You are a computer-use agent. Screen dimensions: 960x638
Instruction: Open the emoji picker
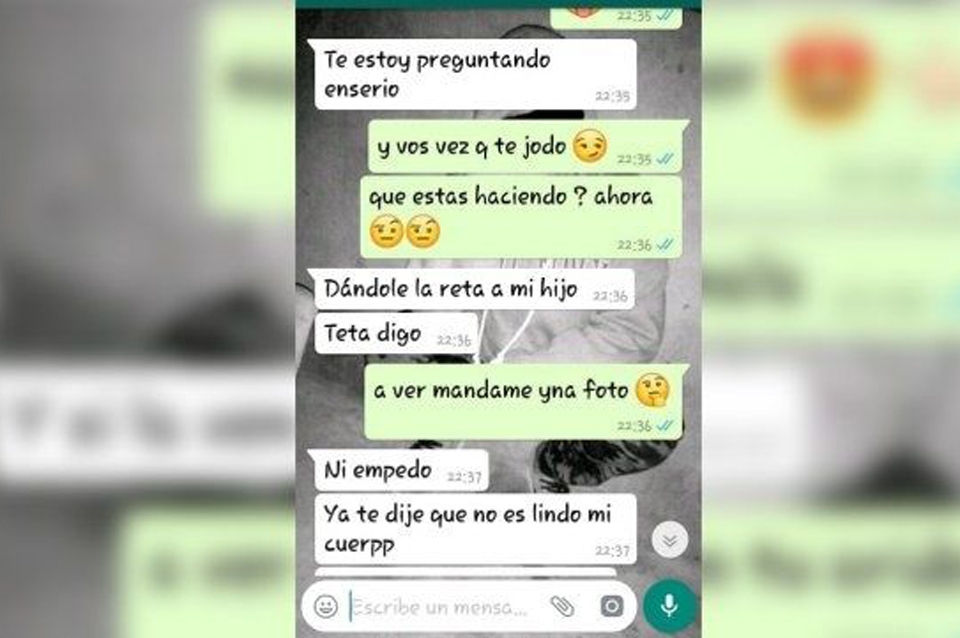click(326, 606)
